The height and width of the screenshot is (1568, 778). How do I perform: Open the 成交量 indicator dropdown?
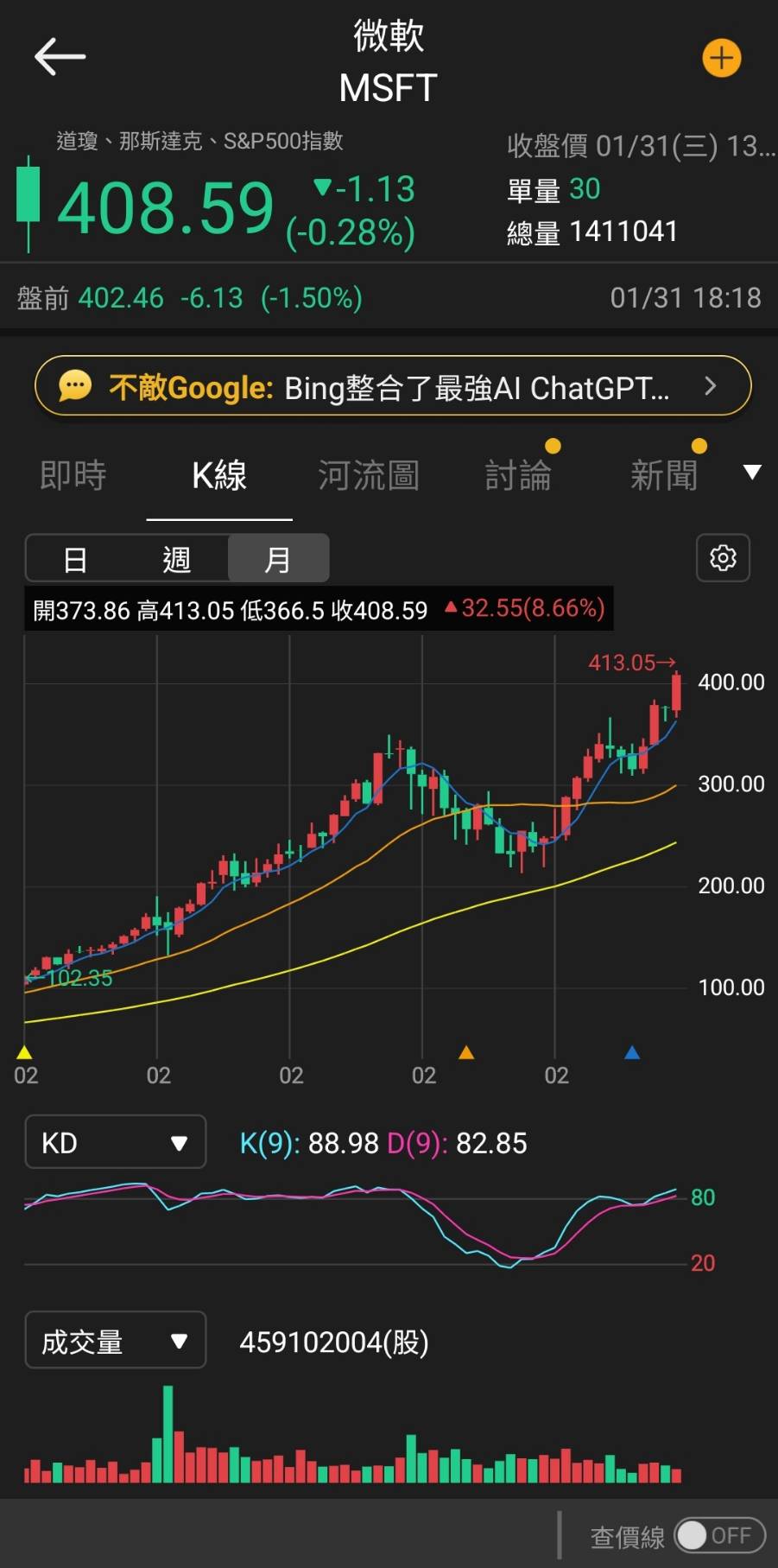116,1340
